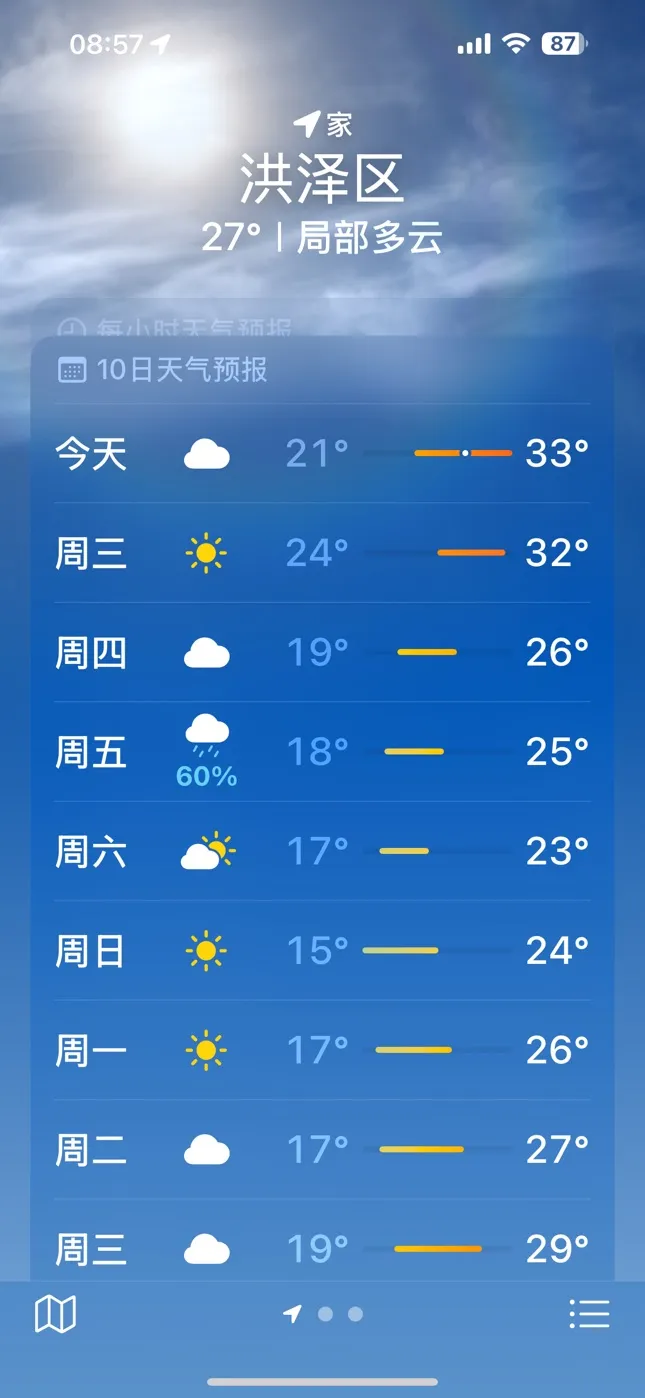645x1398 pixels.
Task: Open the weather map view
Action: pyautogui.click(x=56, y=1314)
